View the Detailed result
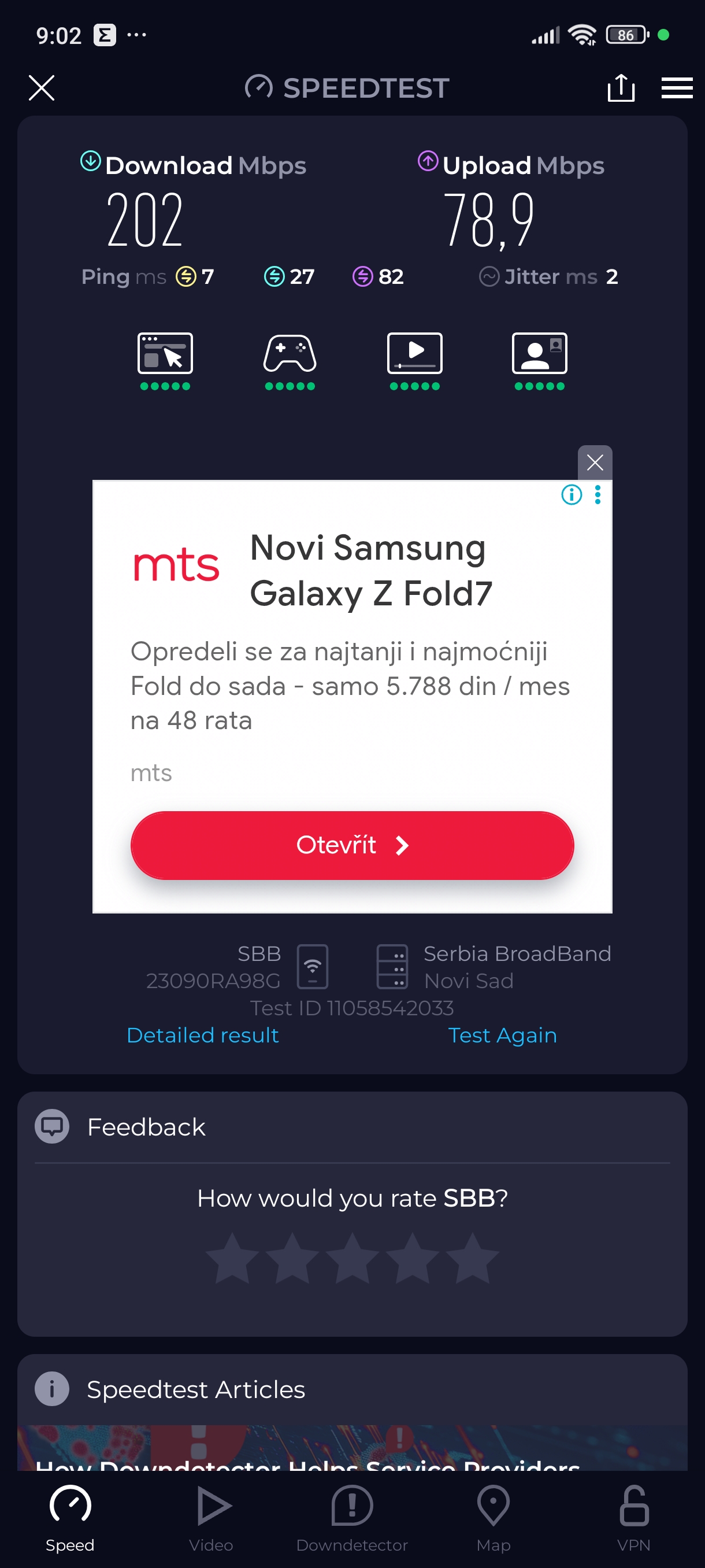 tap(203, 1035)
